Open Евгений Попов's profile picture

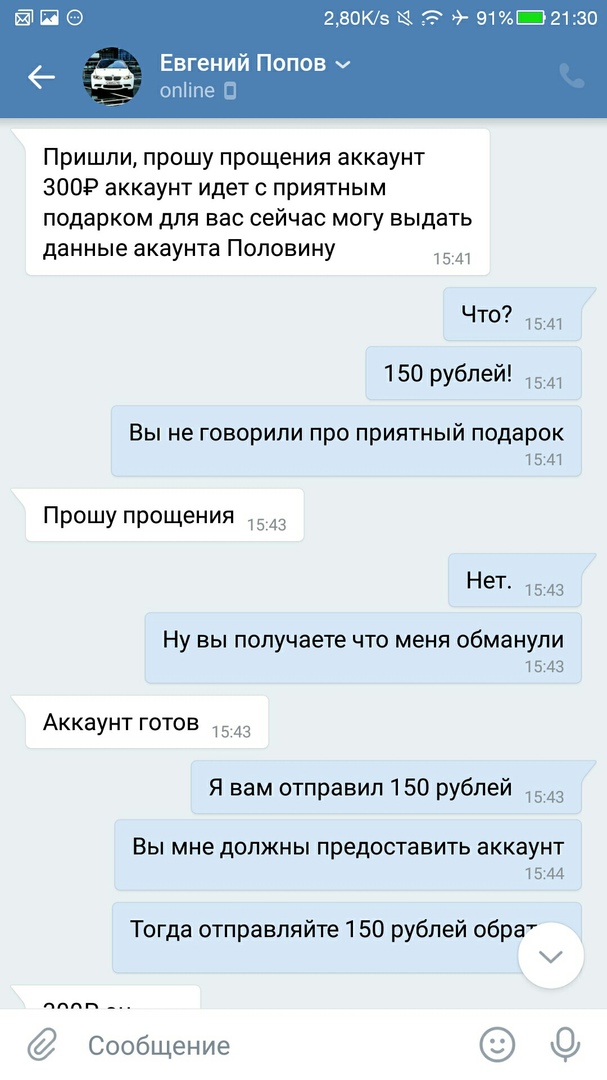pyautogui.click(x=112, y=77)
